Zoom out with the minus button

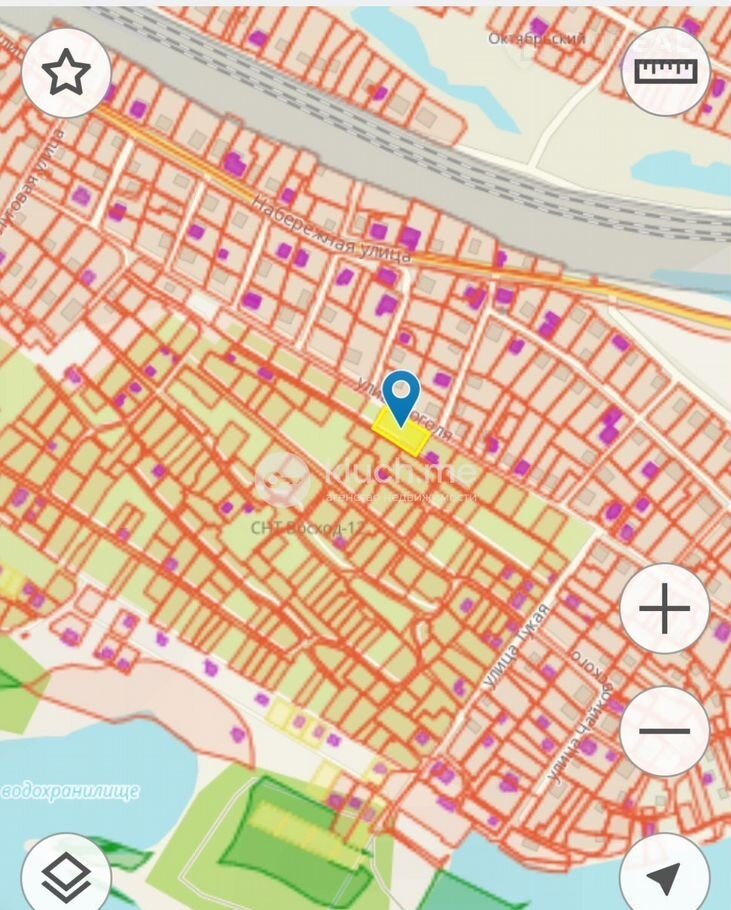[665, 731]
